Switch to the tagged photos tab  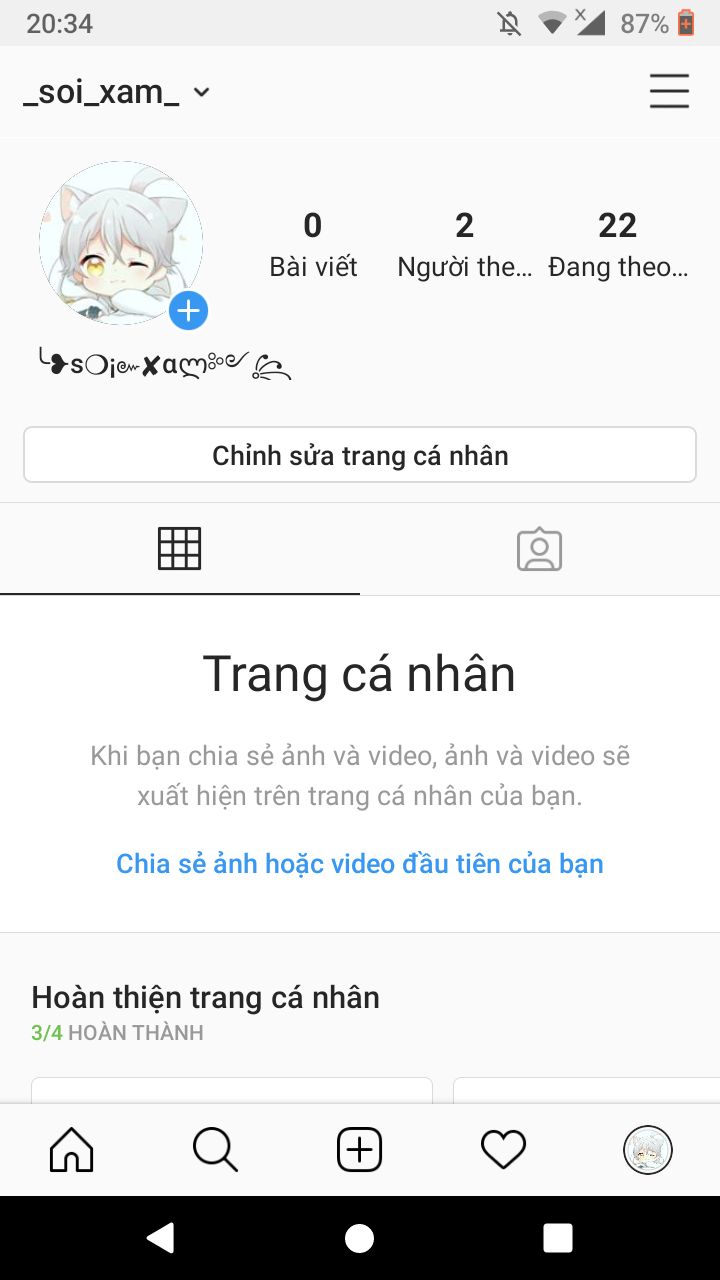click(x=539, y=549)
